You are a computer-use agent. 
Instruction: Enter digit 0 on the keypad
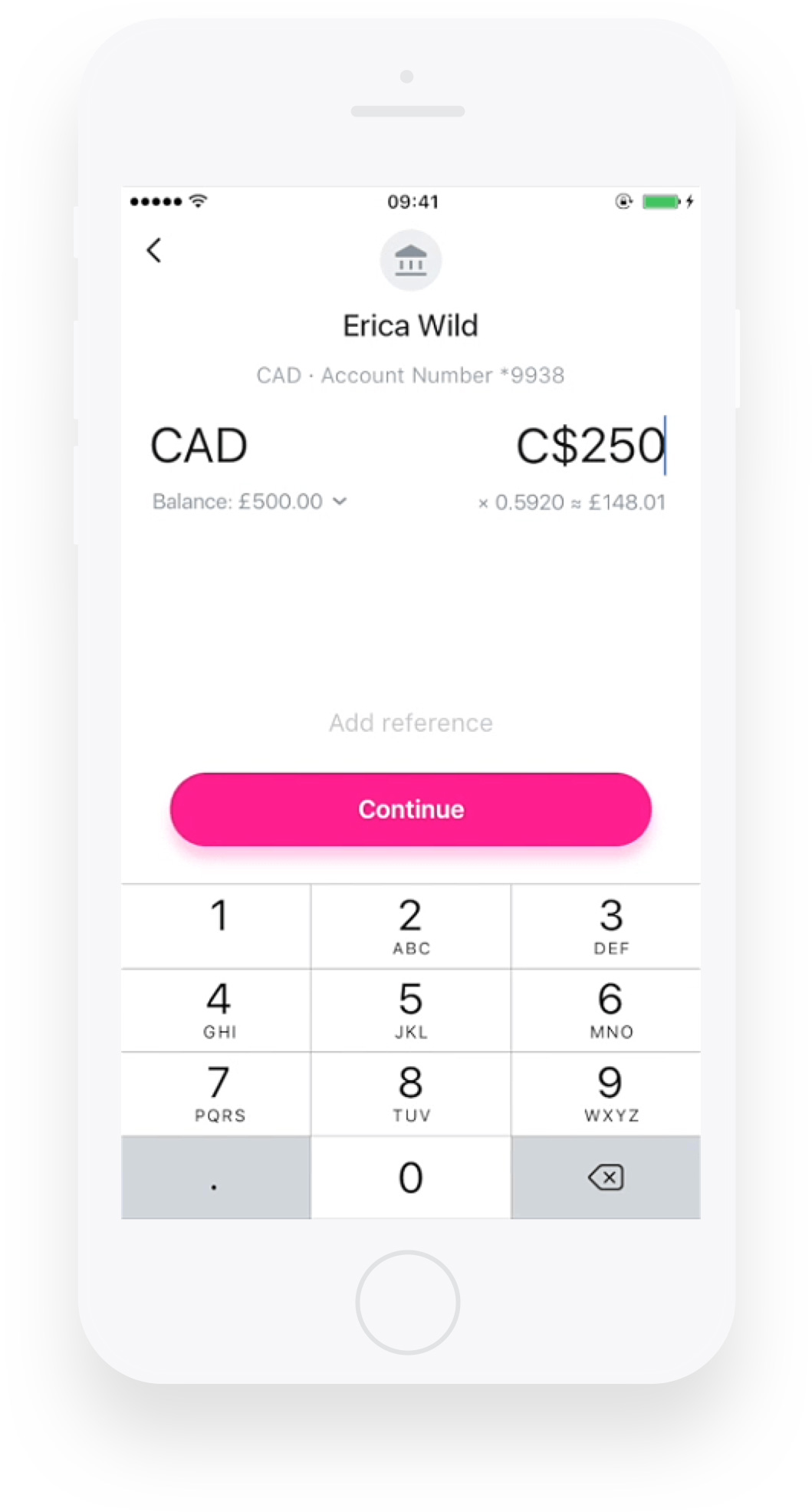[411, 1178]
